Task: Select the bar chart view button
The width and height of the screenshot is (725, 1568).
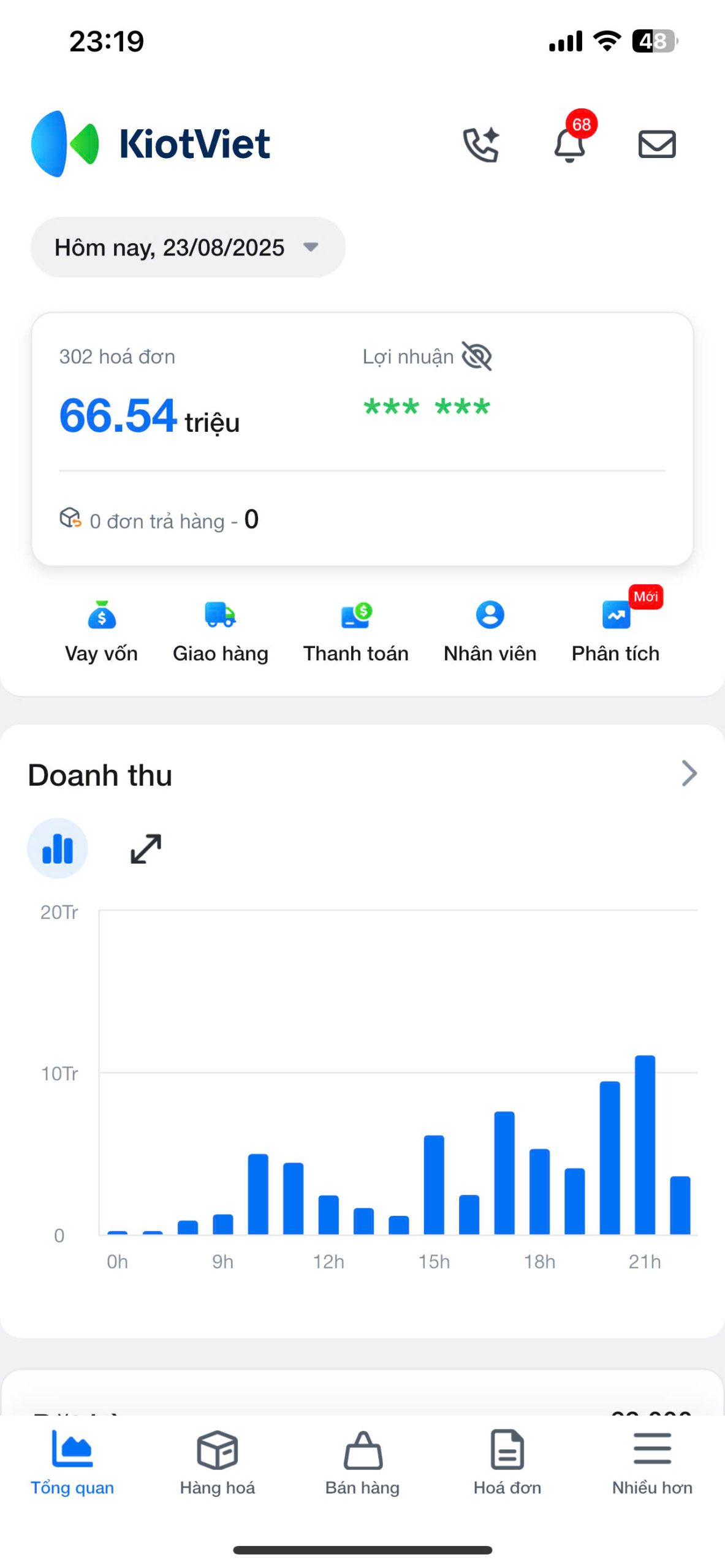Action: click(x=58, y=848)
